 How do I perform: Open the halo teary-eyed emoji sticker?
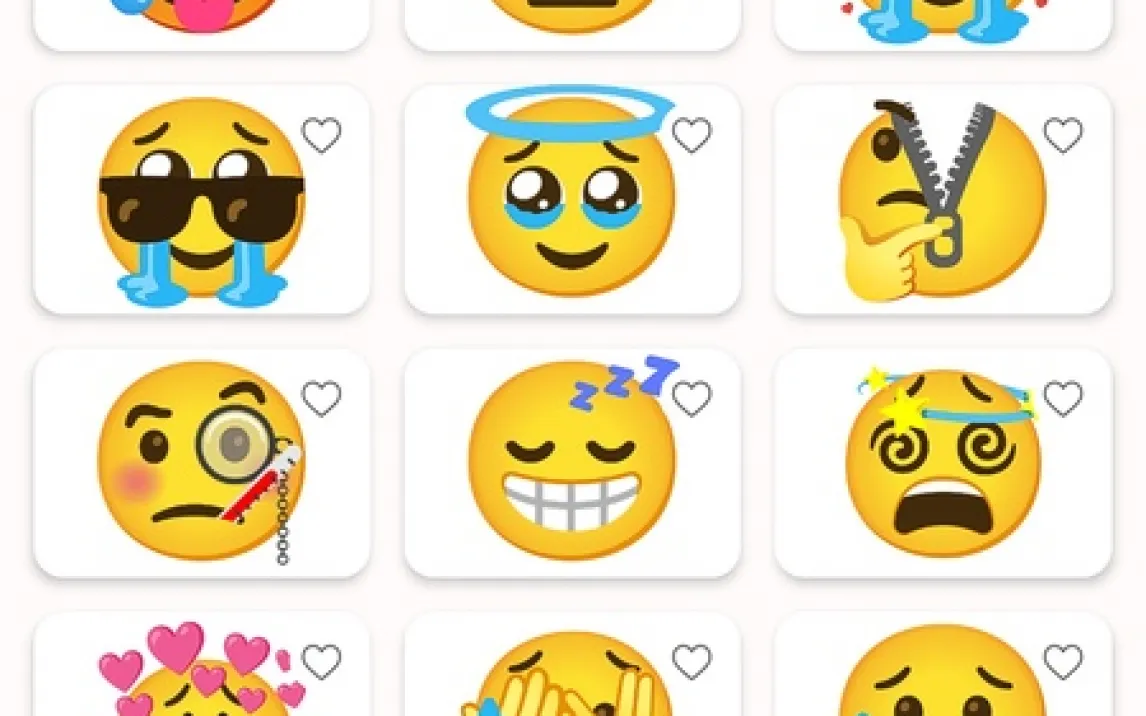(x=570, y=200)
